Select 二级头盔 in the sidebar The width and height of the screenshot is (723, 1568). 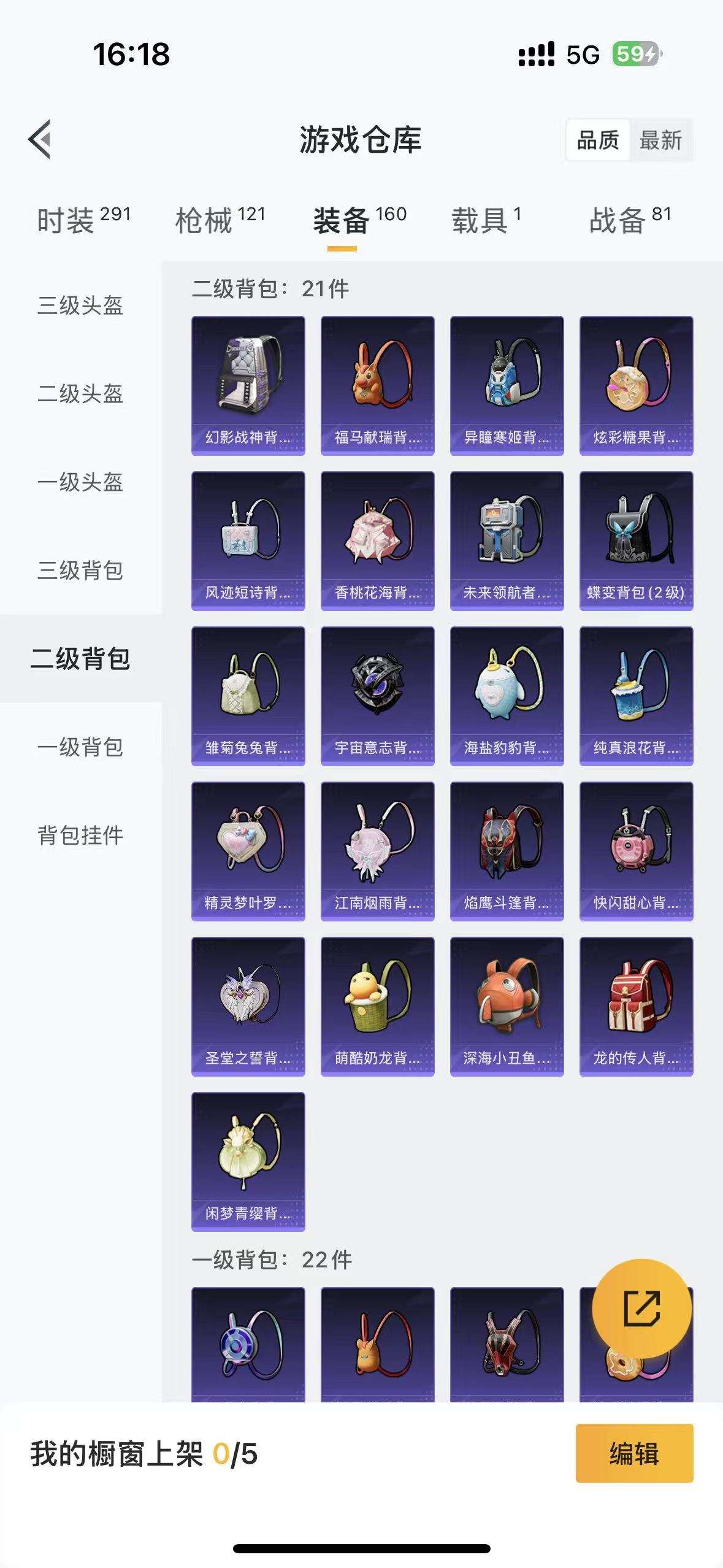[x=80, y=394]
